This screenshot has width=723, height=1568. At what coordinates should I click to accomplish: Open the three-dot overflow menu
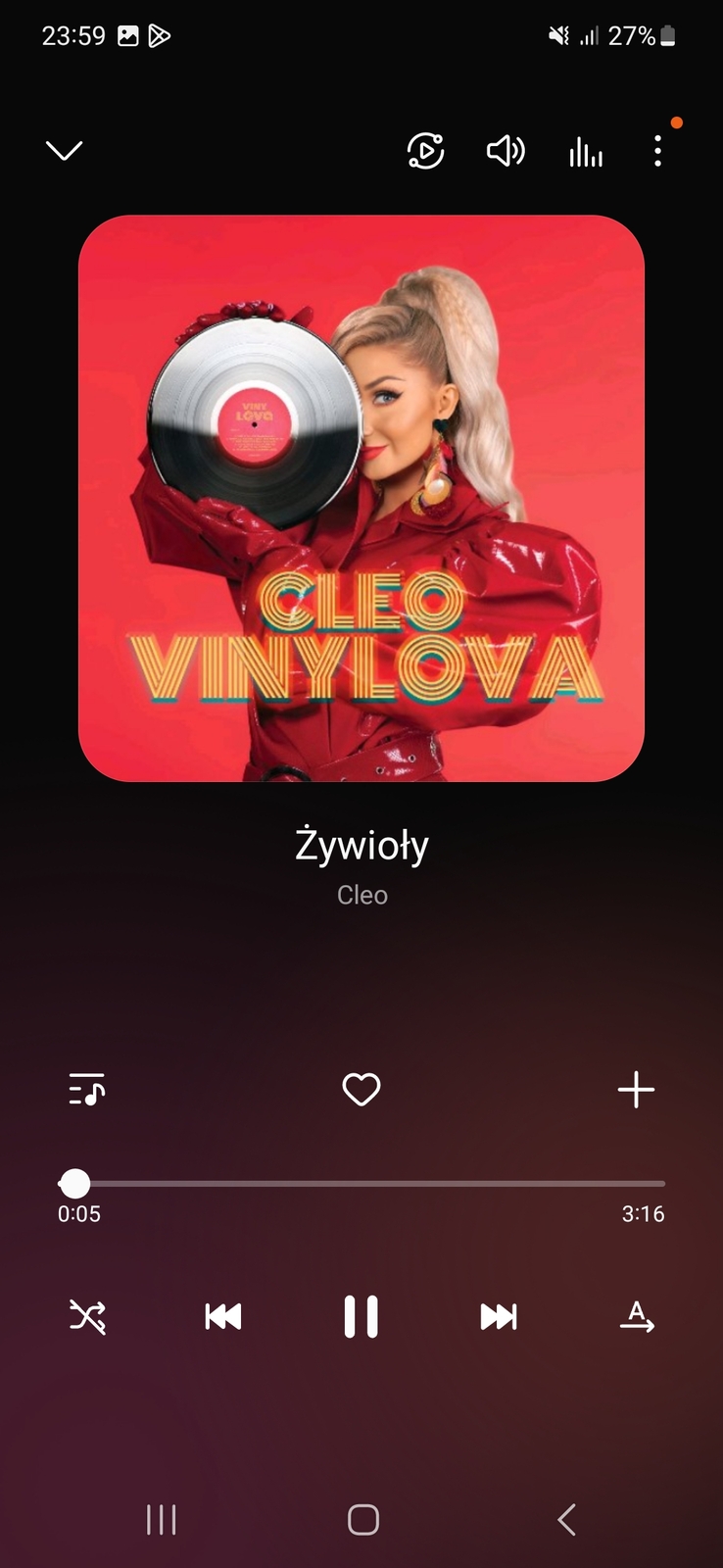pos(657,151)
